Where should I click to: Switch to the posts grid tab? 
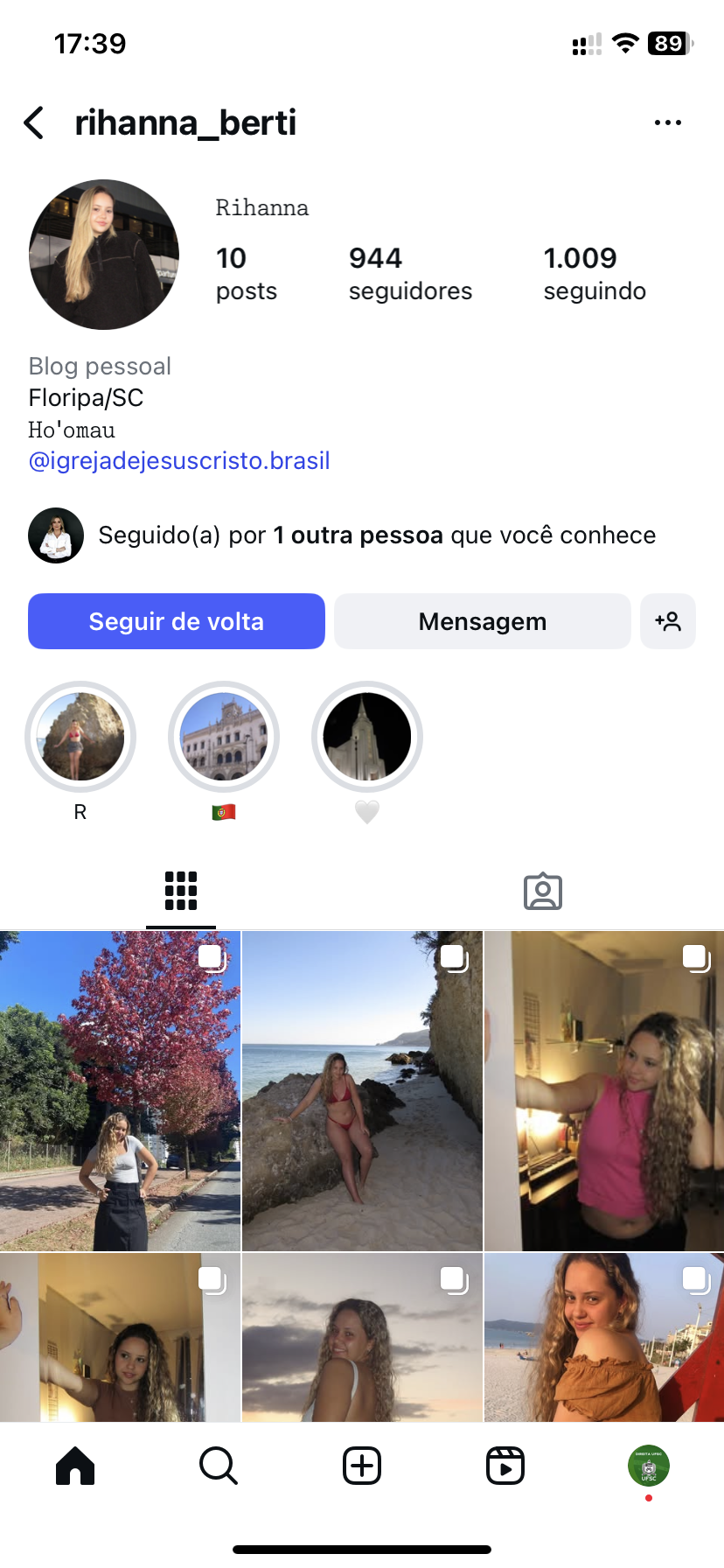click(181, 891)
